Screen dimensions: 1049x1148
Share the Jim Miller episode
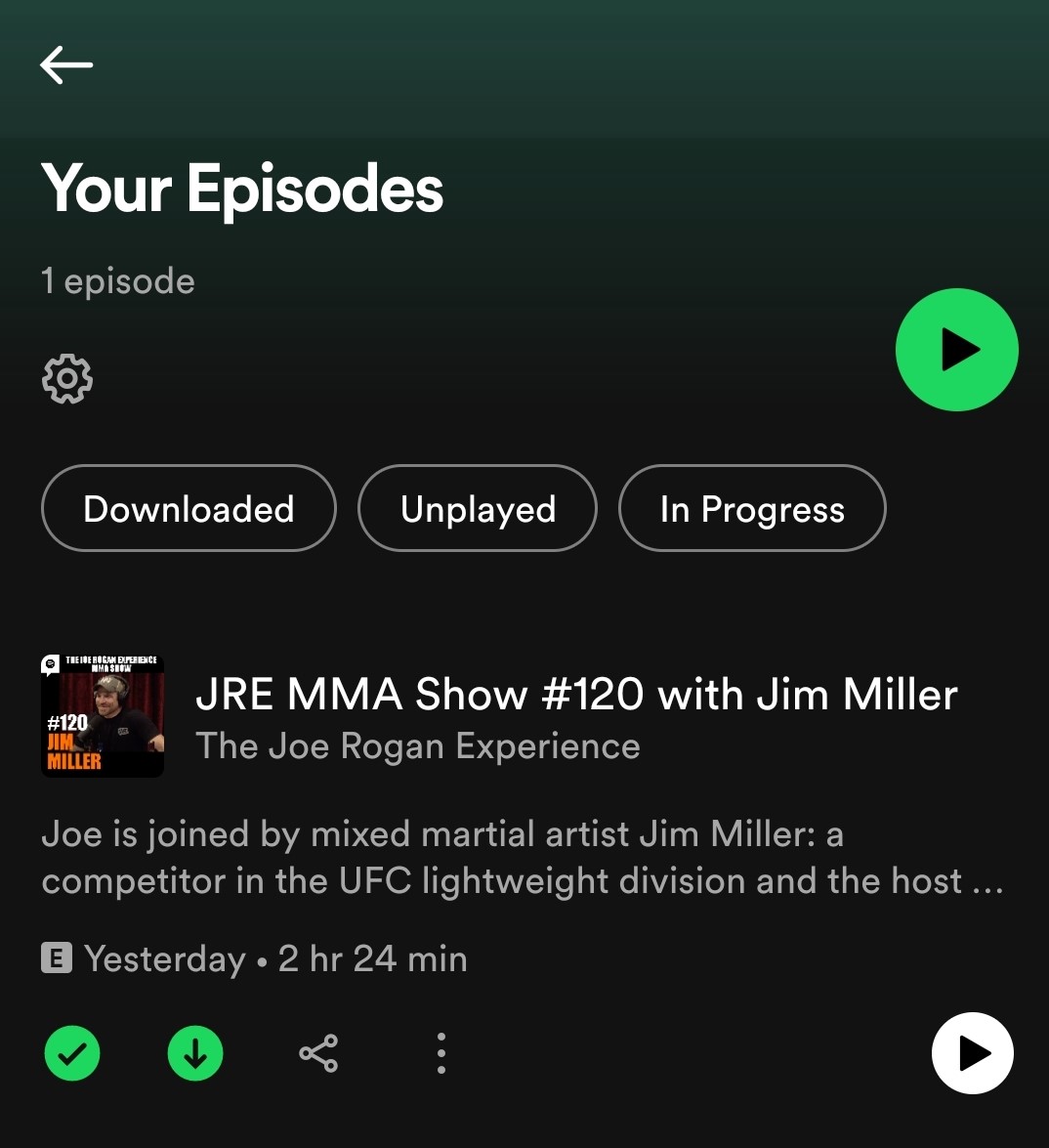(x=318, y=1053)
